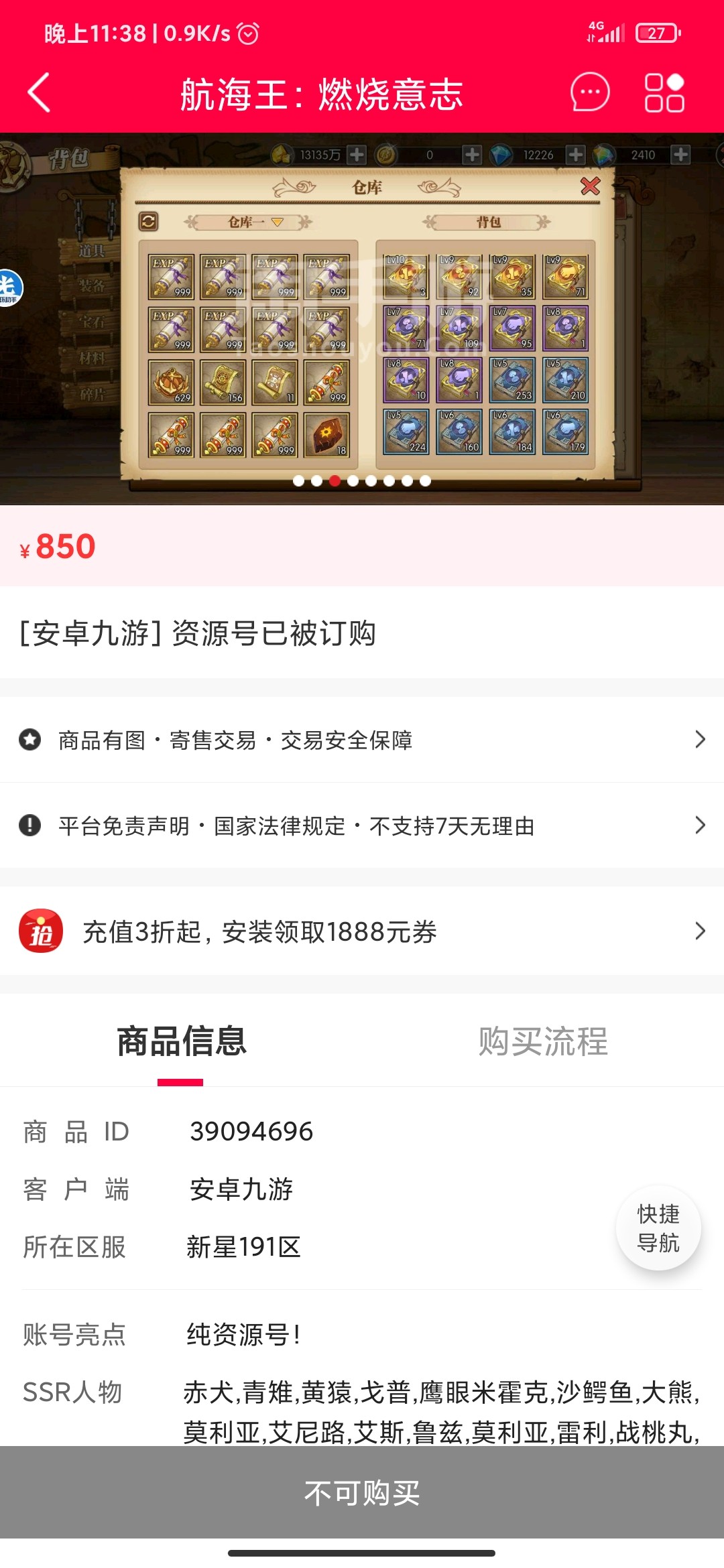Viewport: 724px width, 1568px height.
Task: Open the grid menu icon
Action: point(664,92)
